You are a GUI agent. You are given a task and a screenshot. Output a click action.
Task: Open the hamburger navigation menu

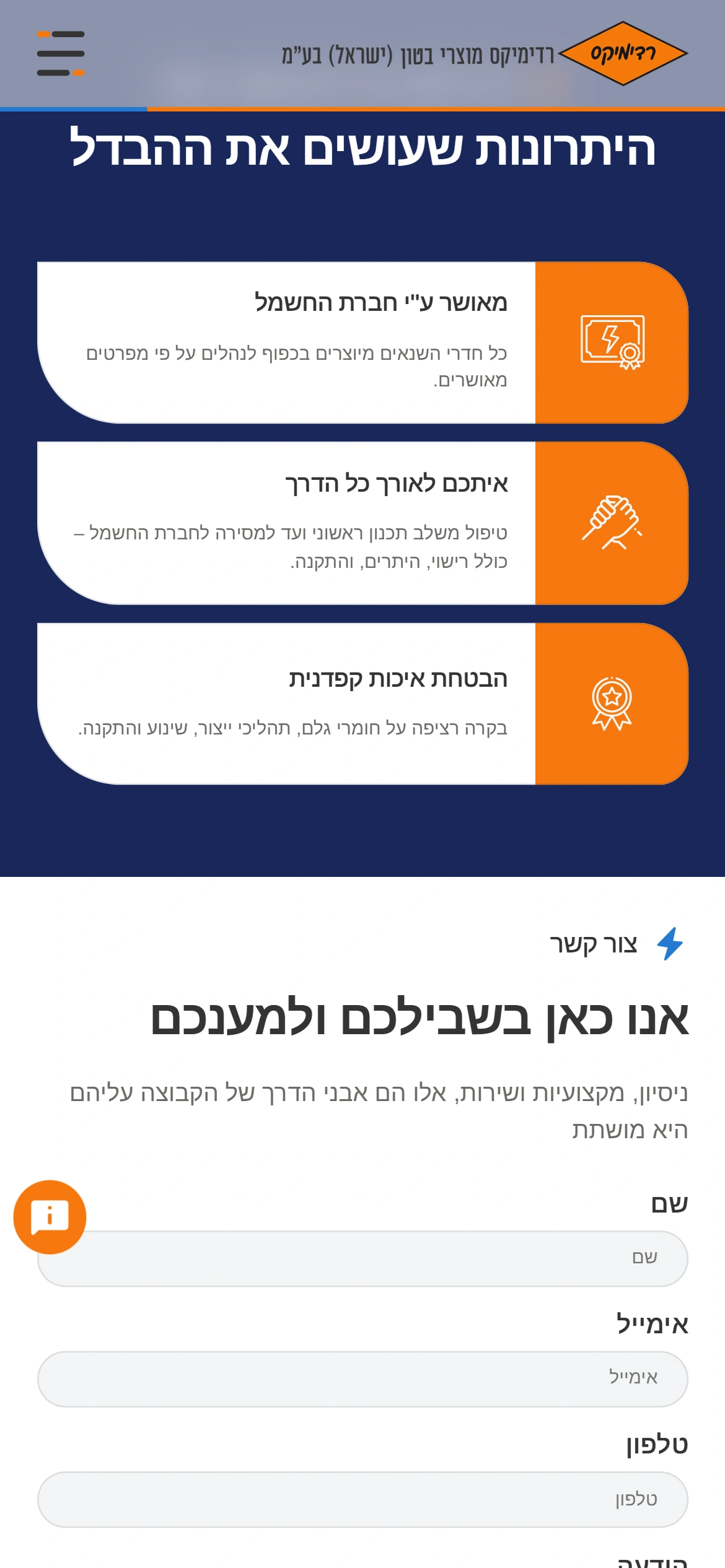(61, 53)
